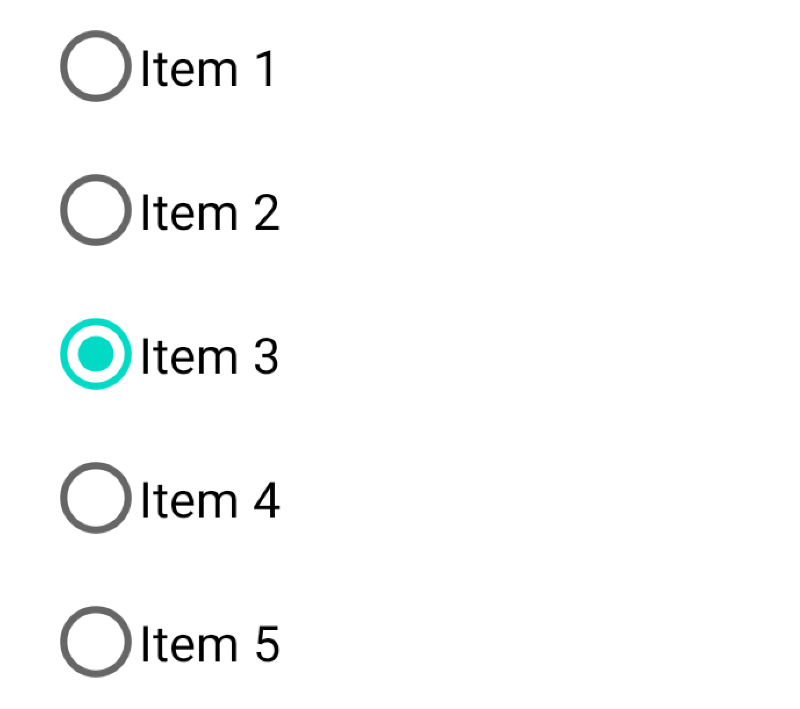The height and width of the screenshot is (709, 800).
Task: Select the Item 1 radio button
Action: (x=96, y=67)
